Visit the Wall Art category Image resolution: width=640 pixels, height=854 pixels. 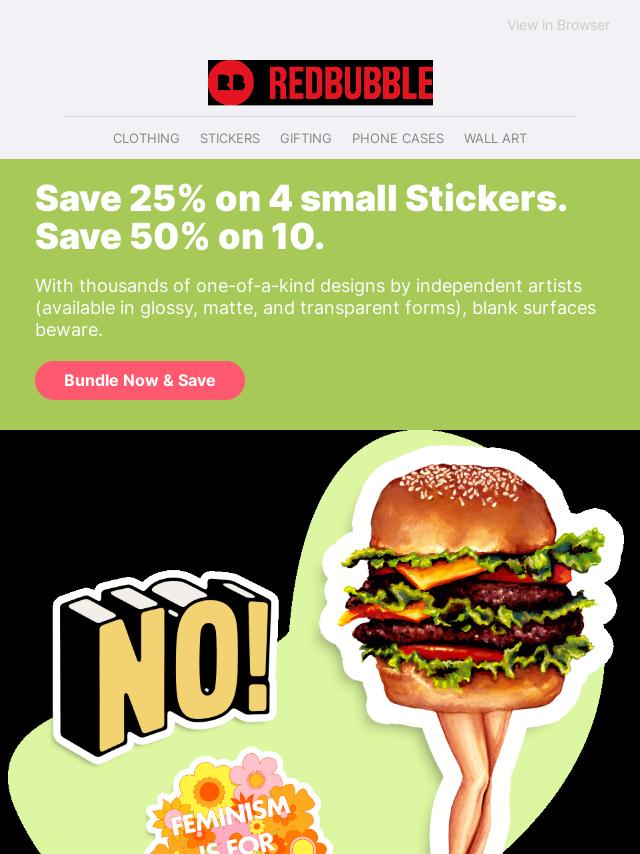click(495, 139)
